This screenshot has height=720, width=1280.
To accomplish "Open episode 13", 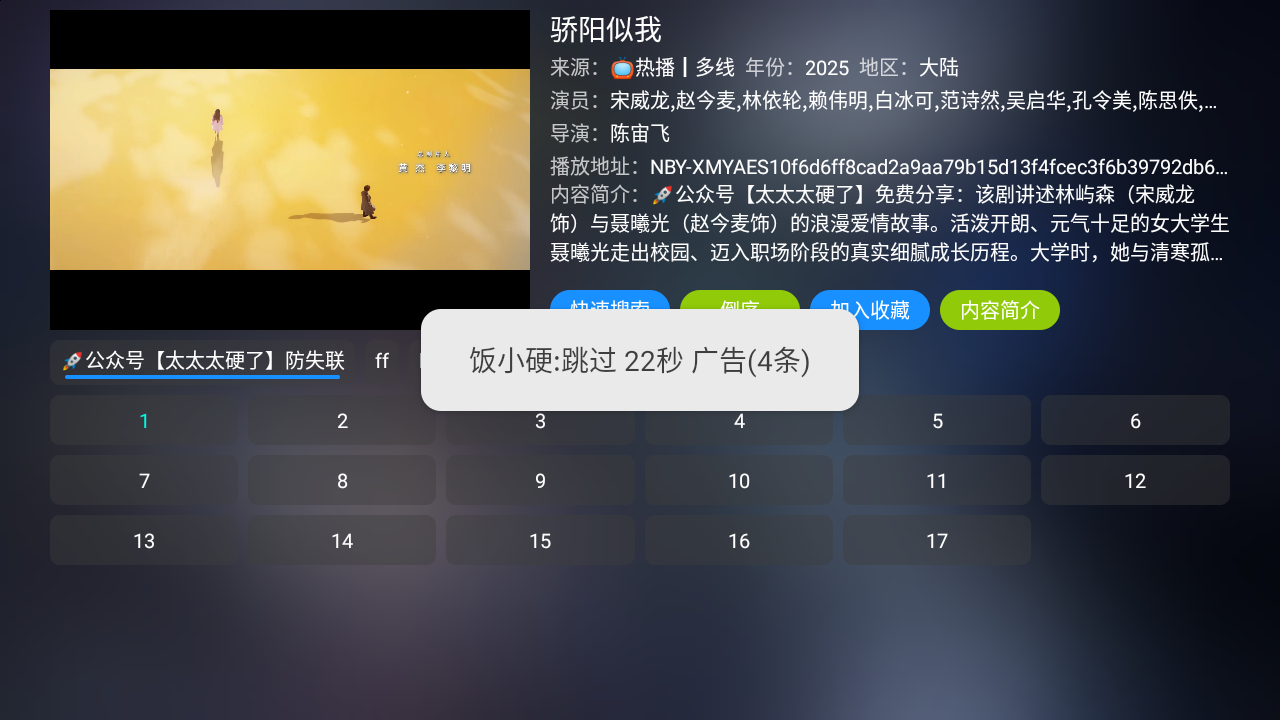I will point(144,541).
